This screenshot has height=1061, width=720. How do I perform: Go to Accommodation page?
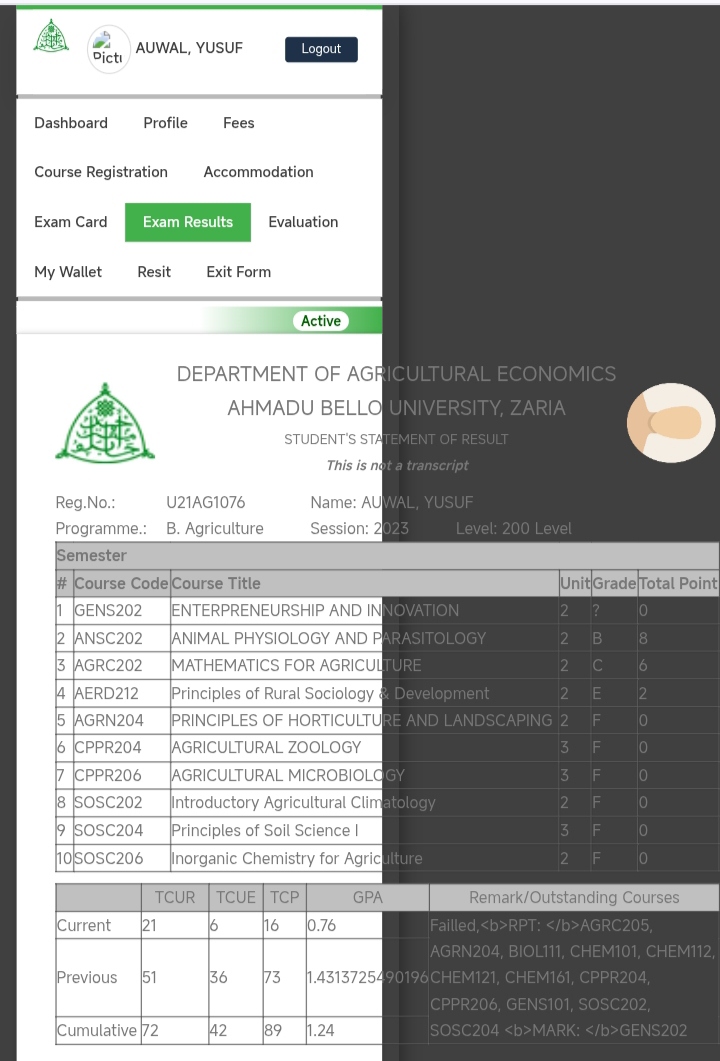(258, 172)
